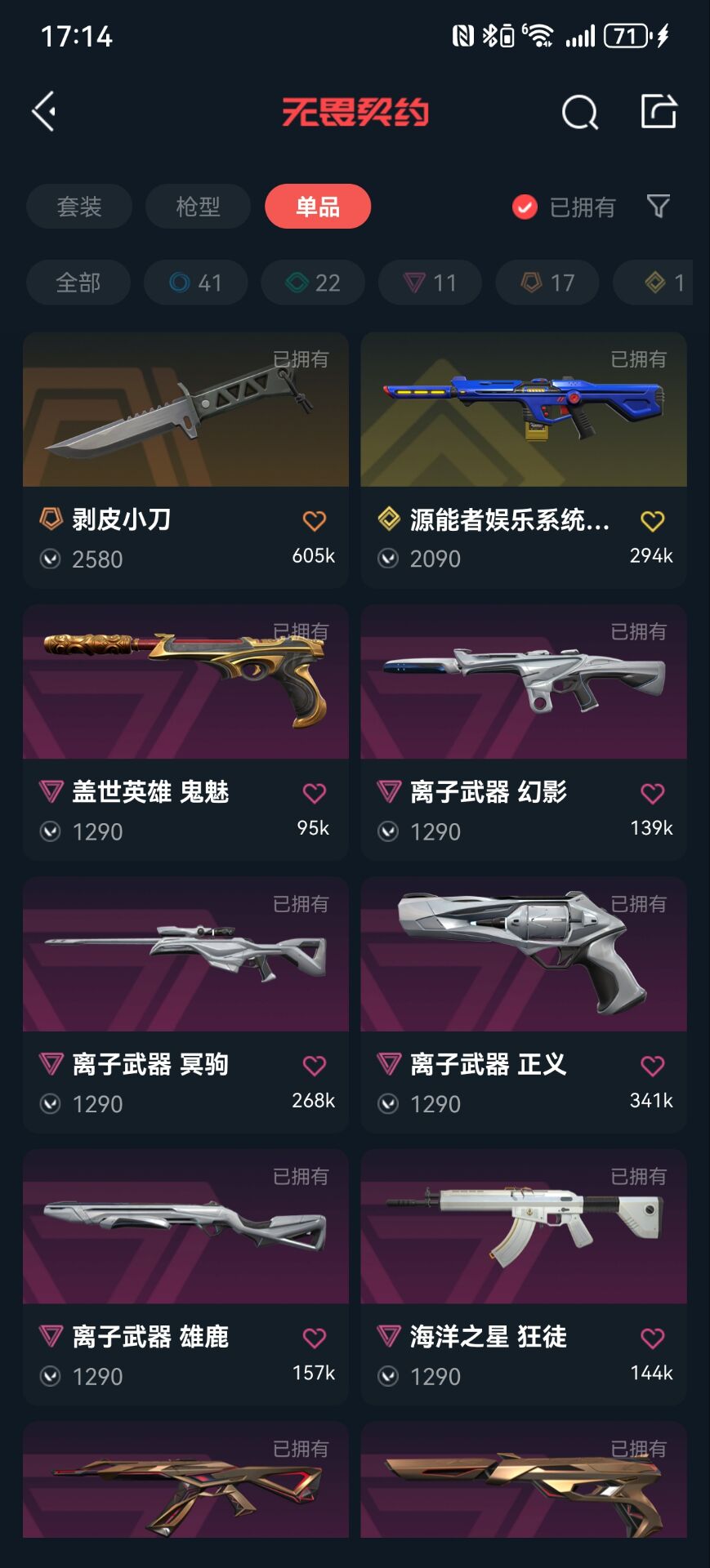Like the 源能者娱乐系统 skin
The image size is (710, 1568).
tap(652, 521)
